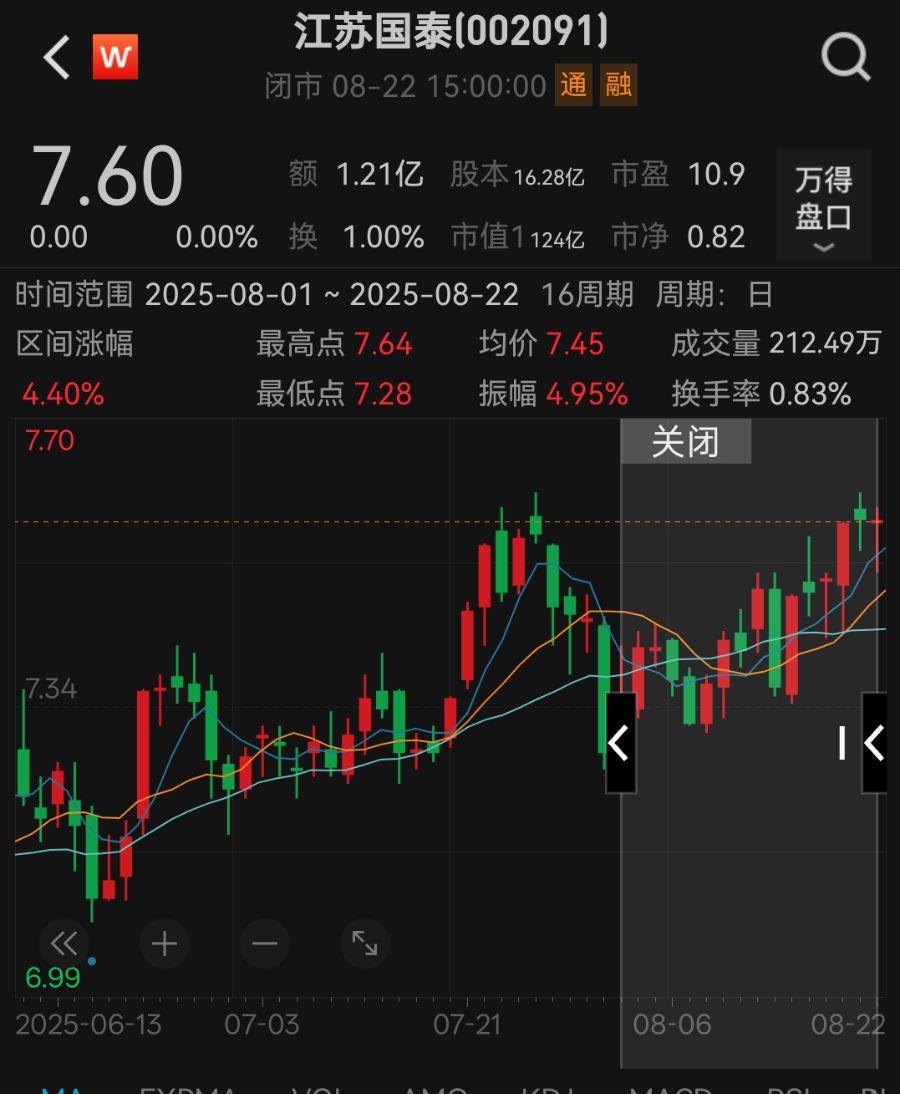Tap 关闭 to dismiss range selection
The image size is (900, 1094).
(x=686, y=442)
